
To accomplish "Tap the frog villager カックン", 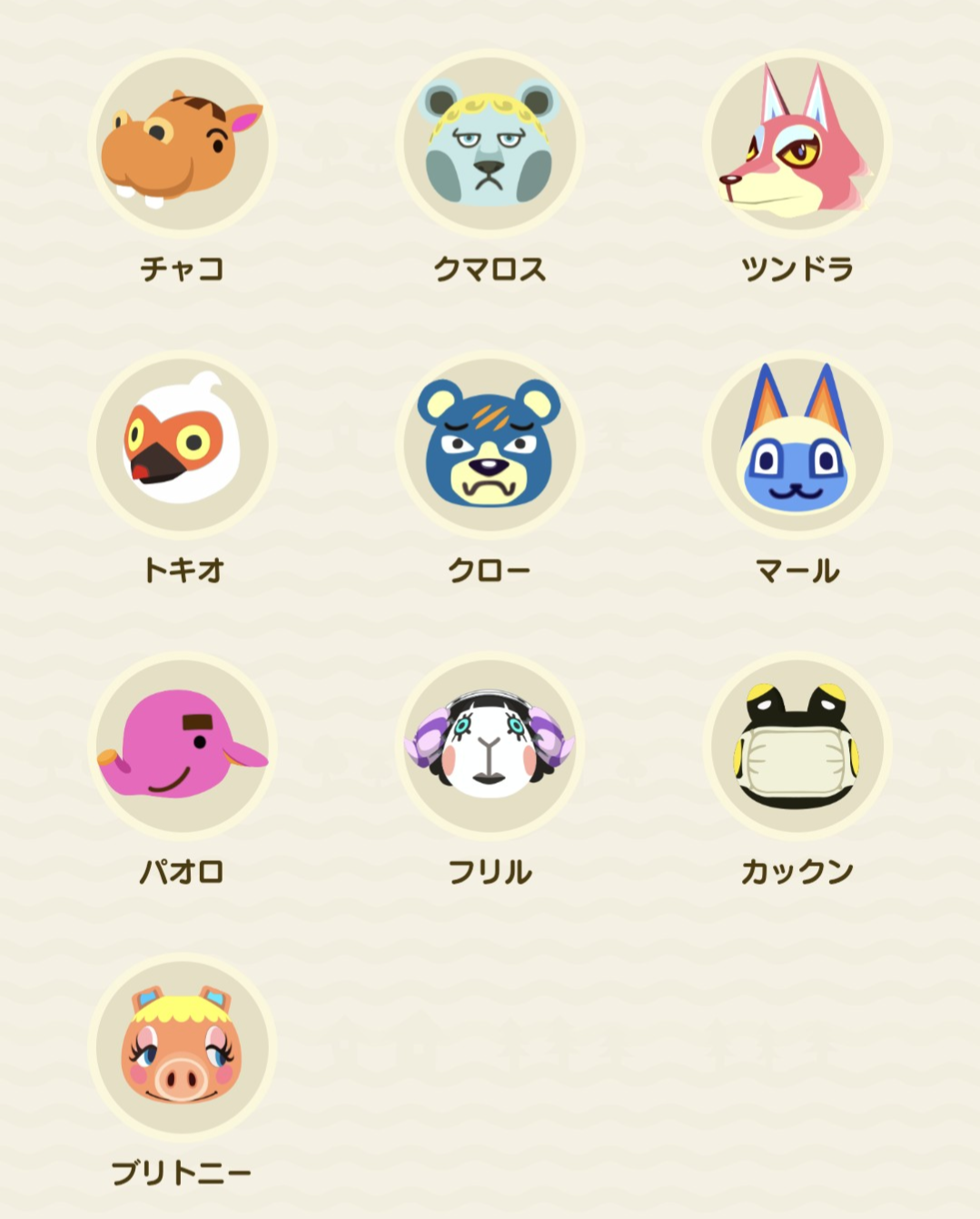I will point(797,746).
